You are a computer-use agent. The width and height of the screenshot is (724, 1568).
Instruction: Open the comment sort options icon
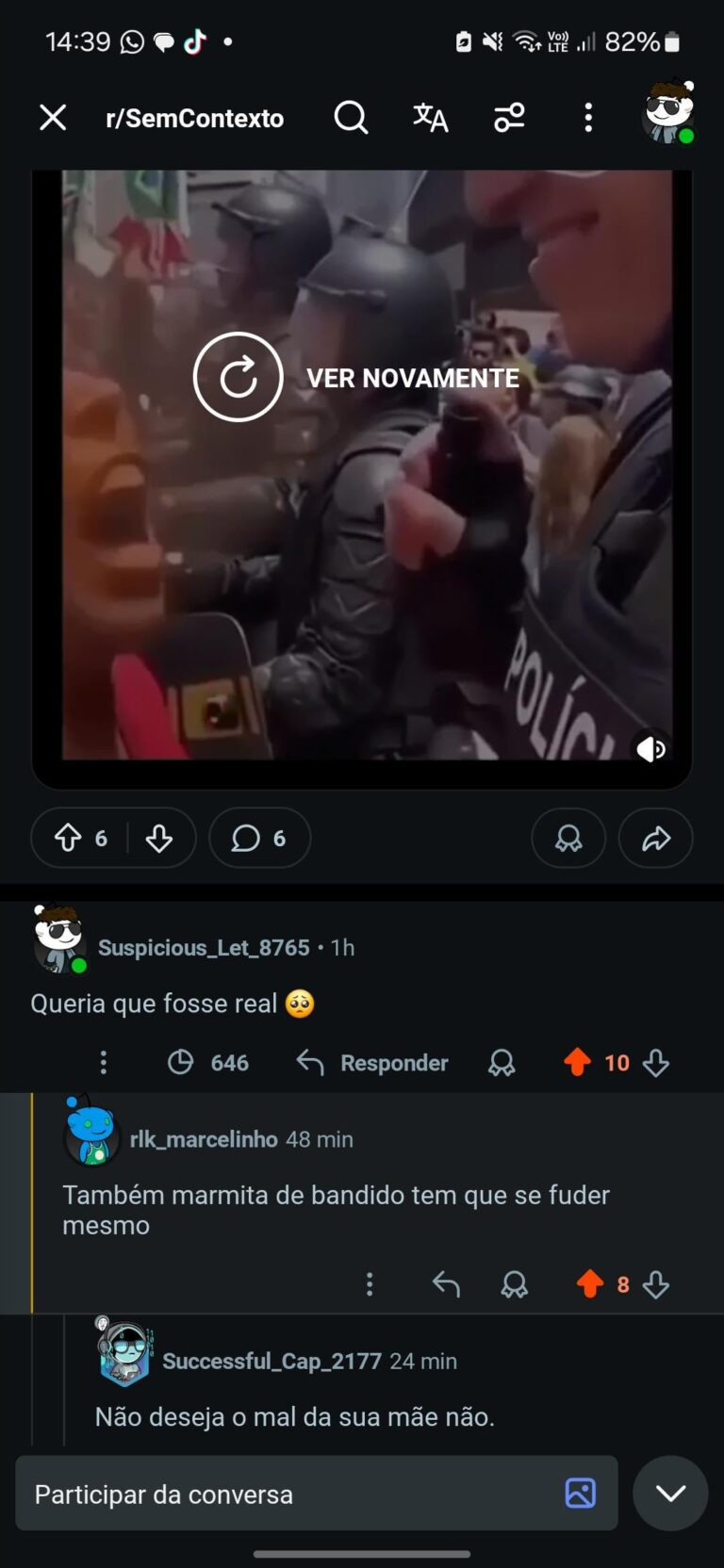pyautogui.click(x=509, y=118)
